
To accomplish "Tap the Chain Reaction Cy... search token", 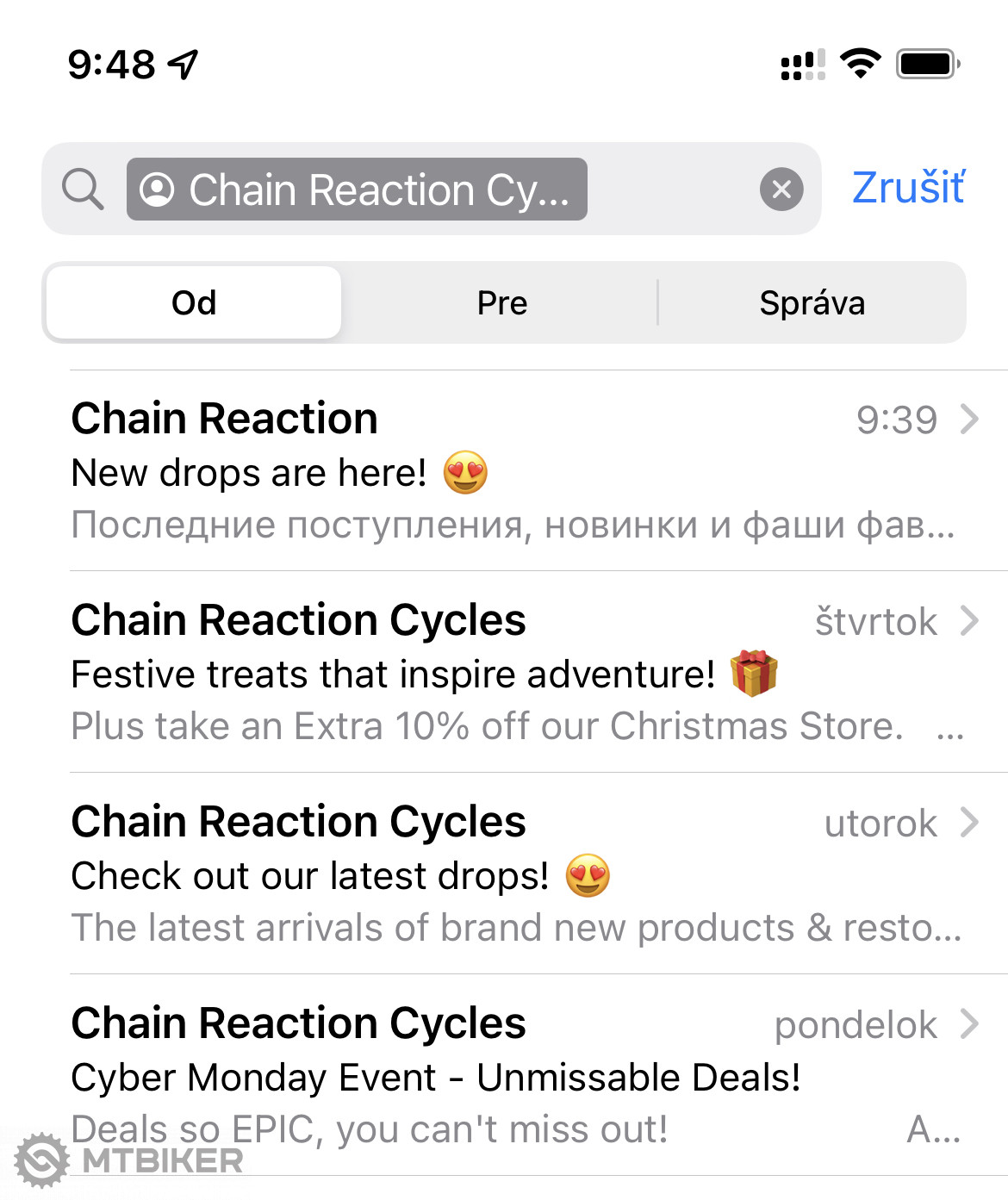I will tap(357, 189).
